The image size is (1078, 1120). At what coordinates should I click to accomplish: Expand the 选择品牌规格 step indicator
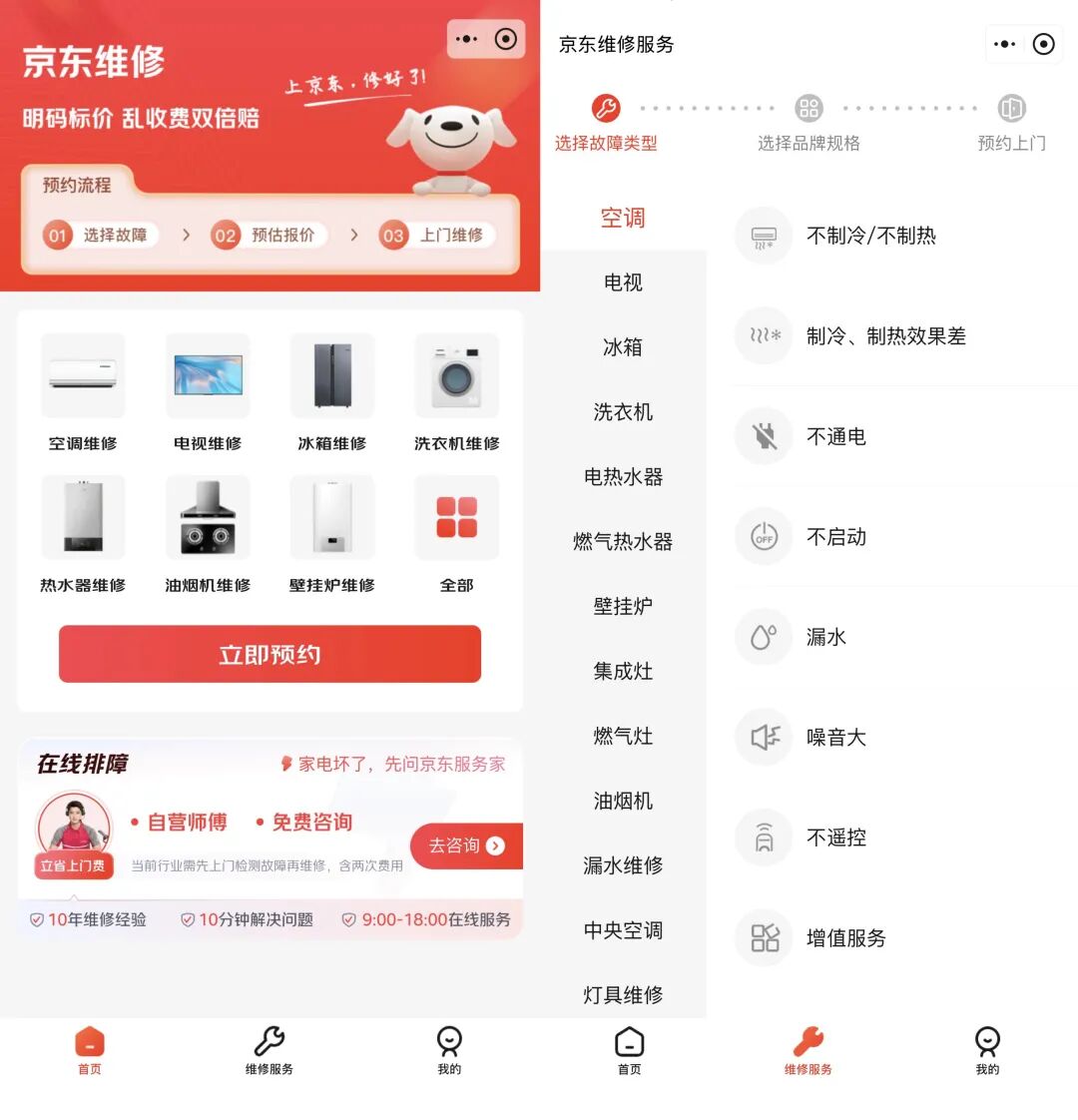[808, 120]
